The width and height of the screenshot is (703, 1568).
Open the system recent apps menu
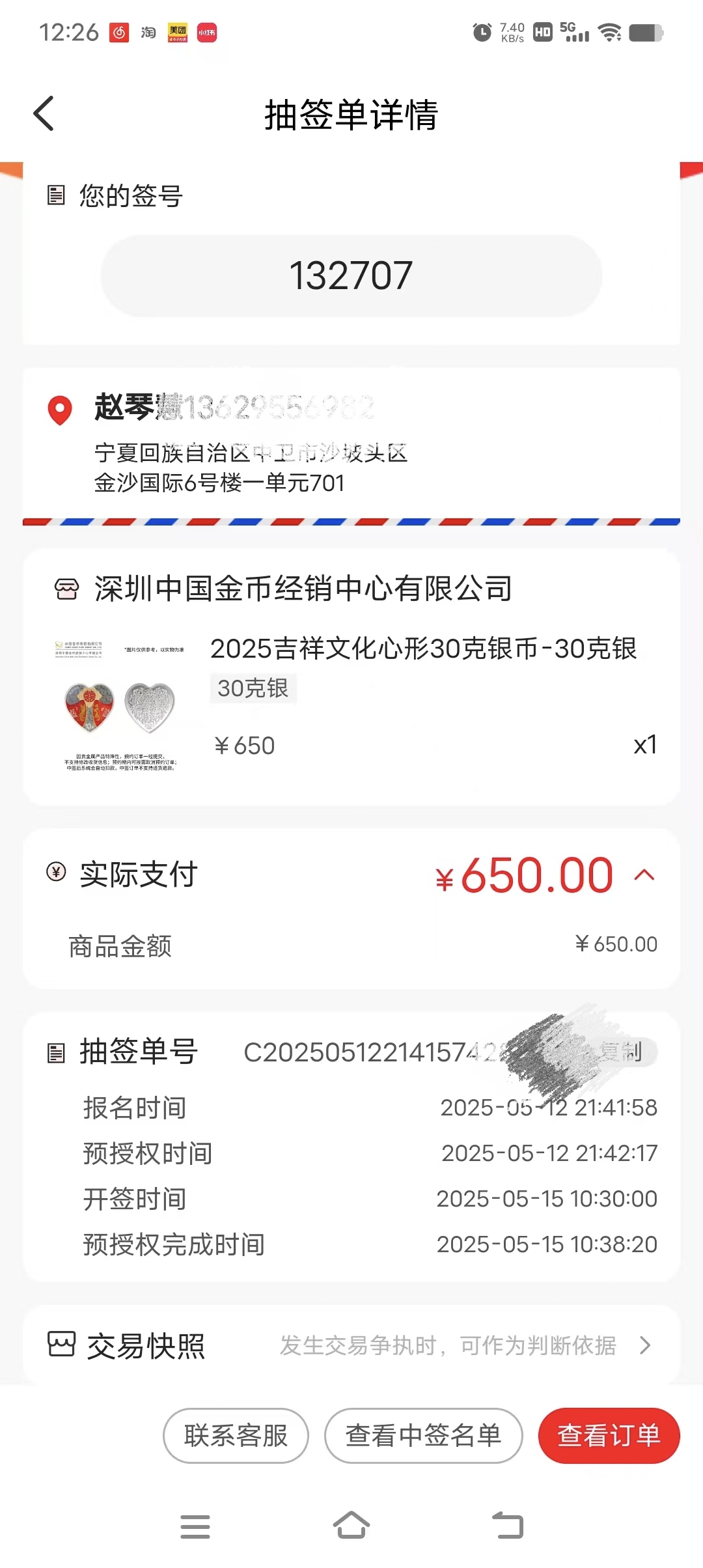tap(195, 1526)
